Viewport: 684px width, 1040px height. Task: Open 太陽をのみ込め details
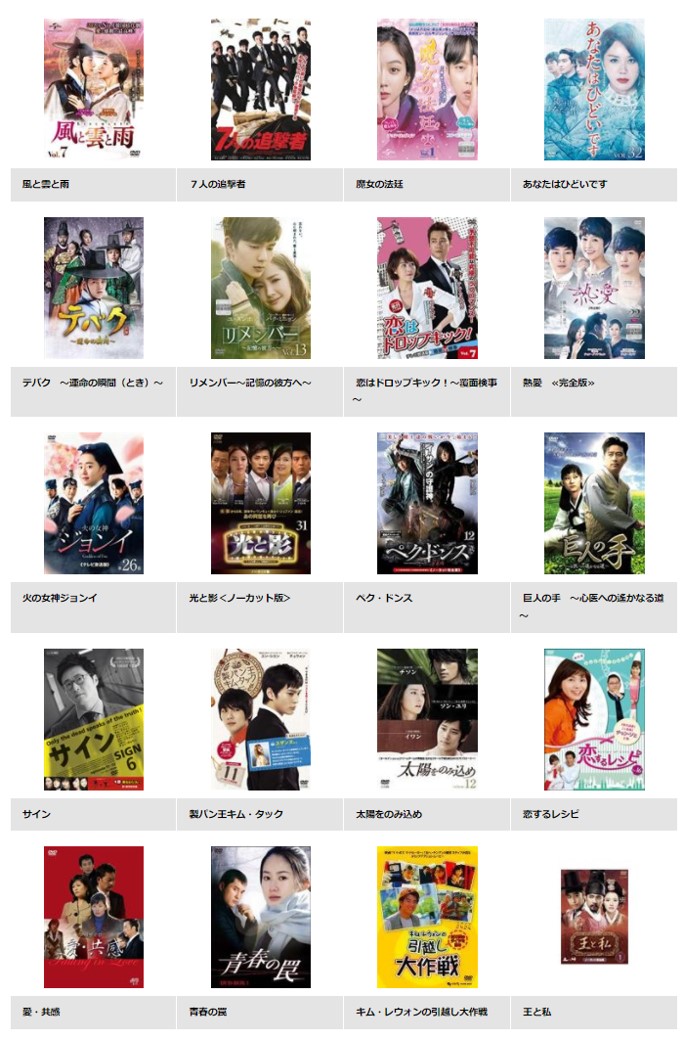point(427,719)
